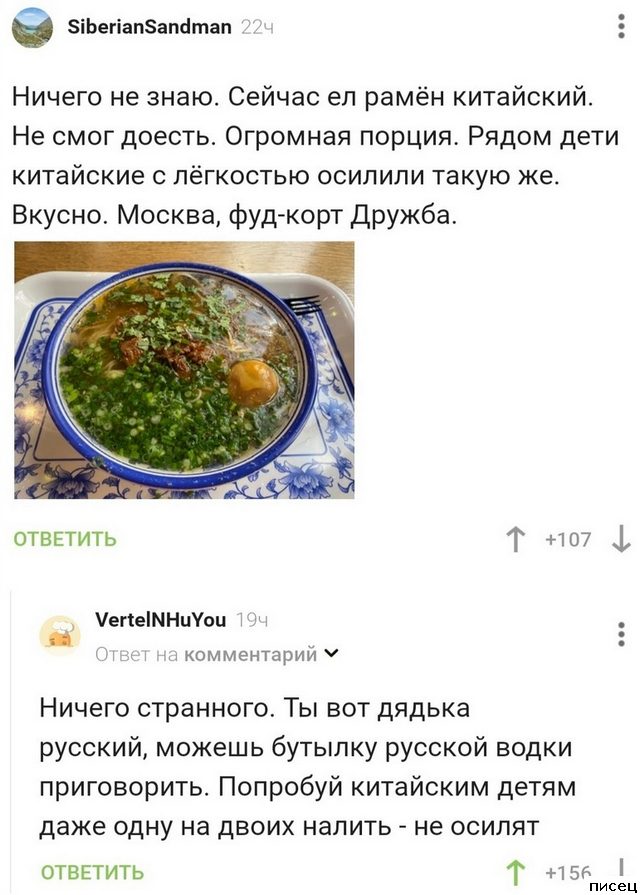This screenshot has height=895, width=640.
Task: Expand the 'Ответ на комментарий' dropdown
Action: click(332, 654)
